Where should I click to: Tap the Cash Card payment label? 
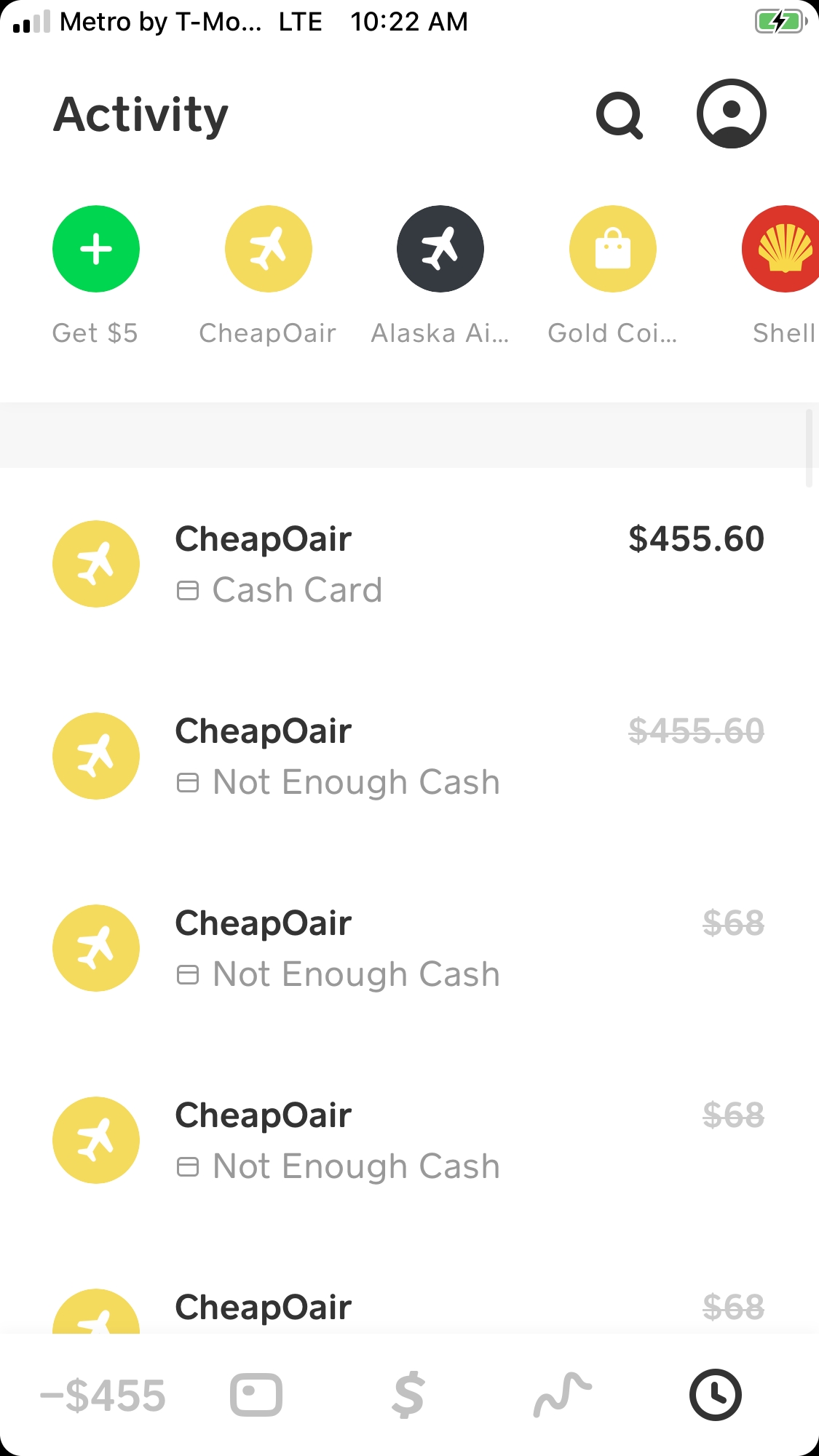tap(297, 589)
